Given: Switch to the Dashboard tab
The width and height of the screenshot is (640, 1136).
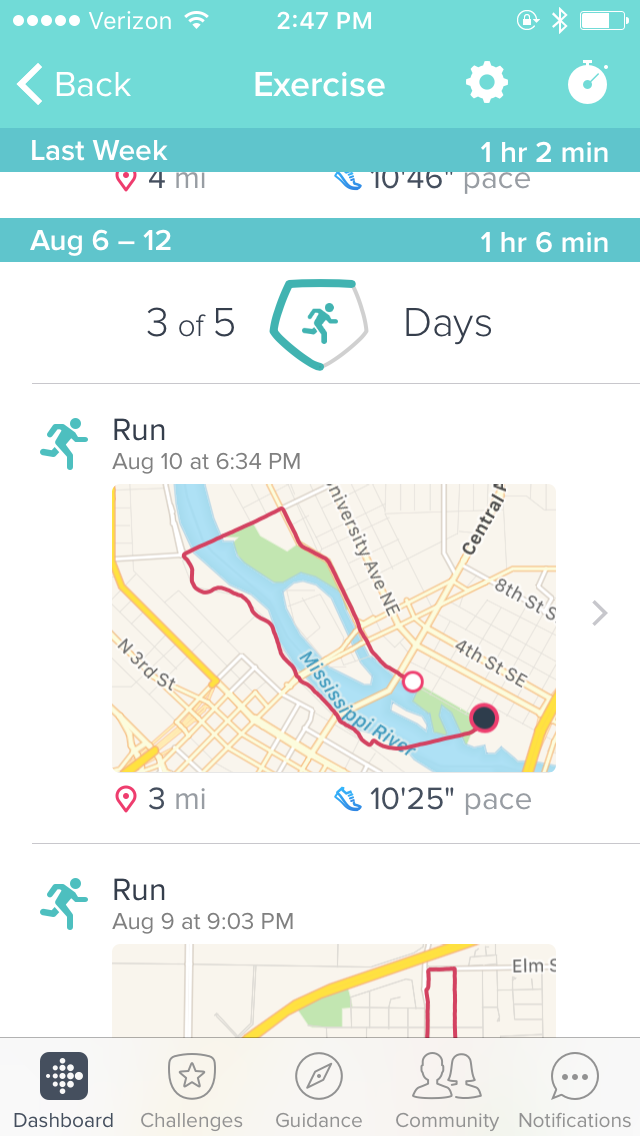Looking at the screenshot, I should point(64,1090).
